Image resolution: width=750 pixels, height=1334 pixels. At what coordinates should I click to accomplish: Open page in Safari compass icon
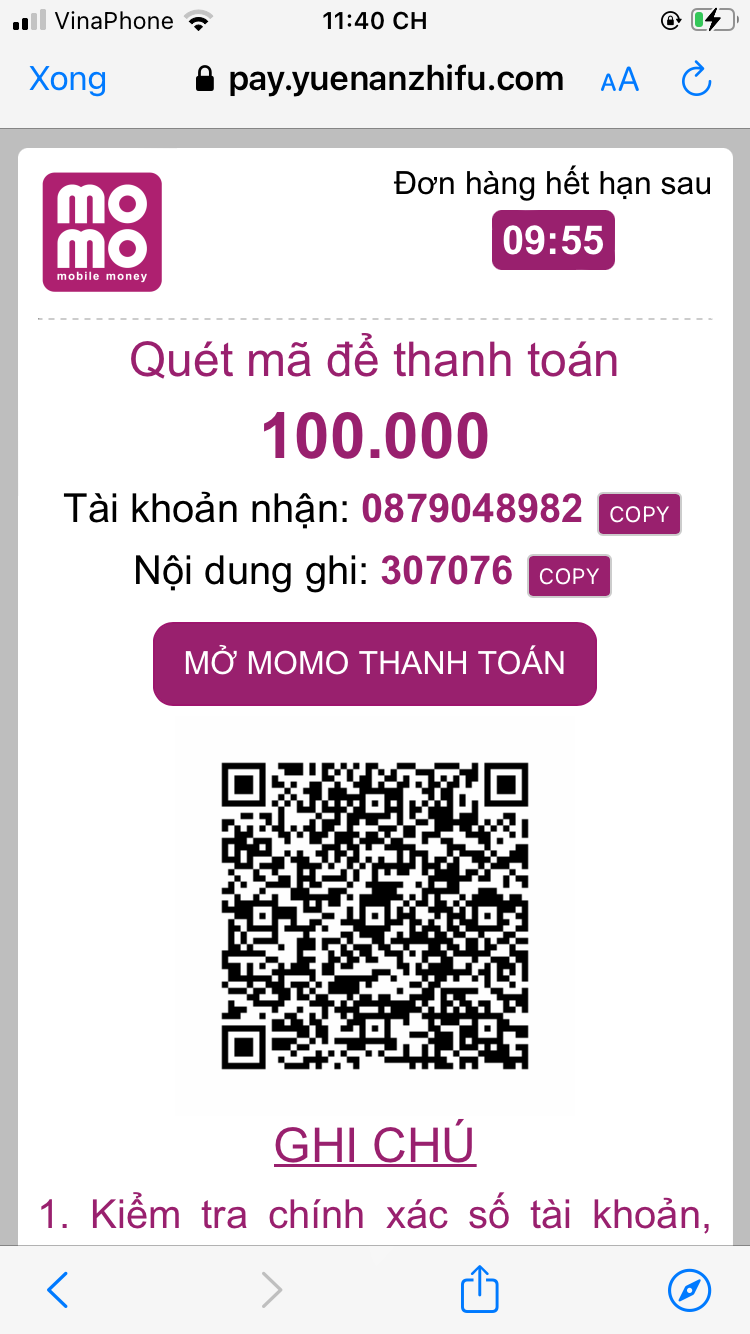(x=690, y=1290)
